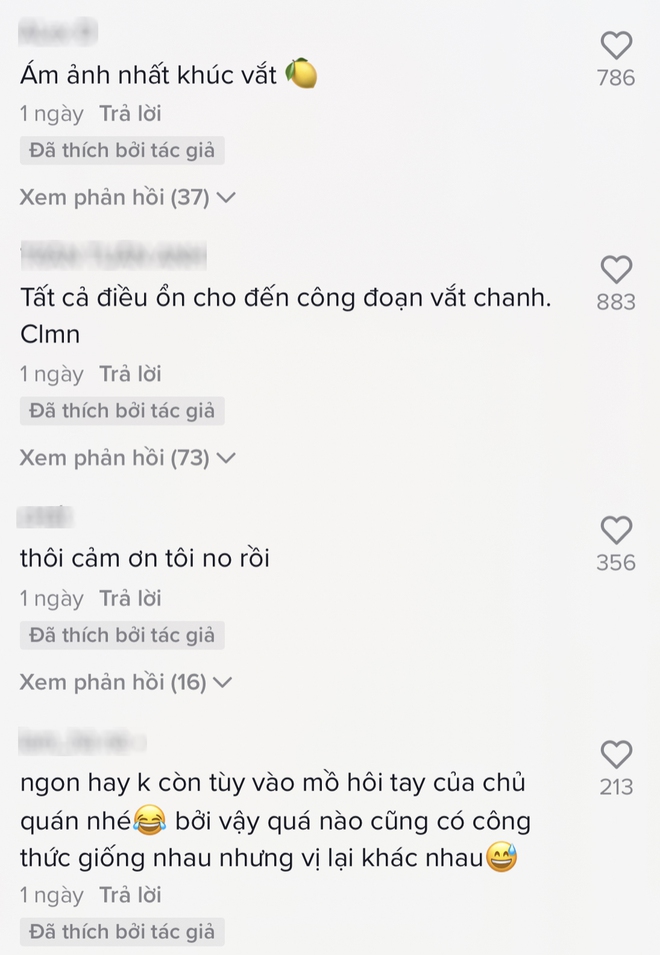Image resolution: width=660 pixels, height=955 pixels.
Task: Expand "Xem phản hồi (16)" replies
Action: pos(125,683)
